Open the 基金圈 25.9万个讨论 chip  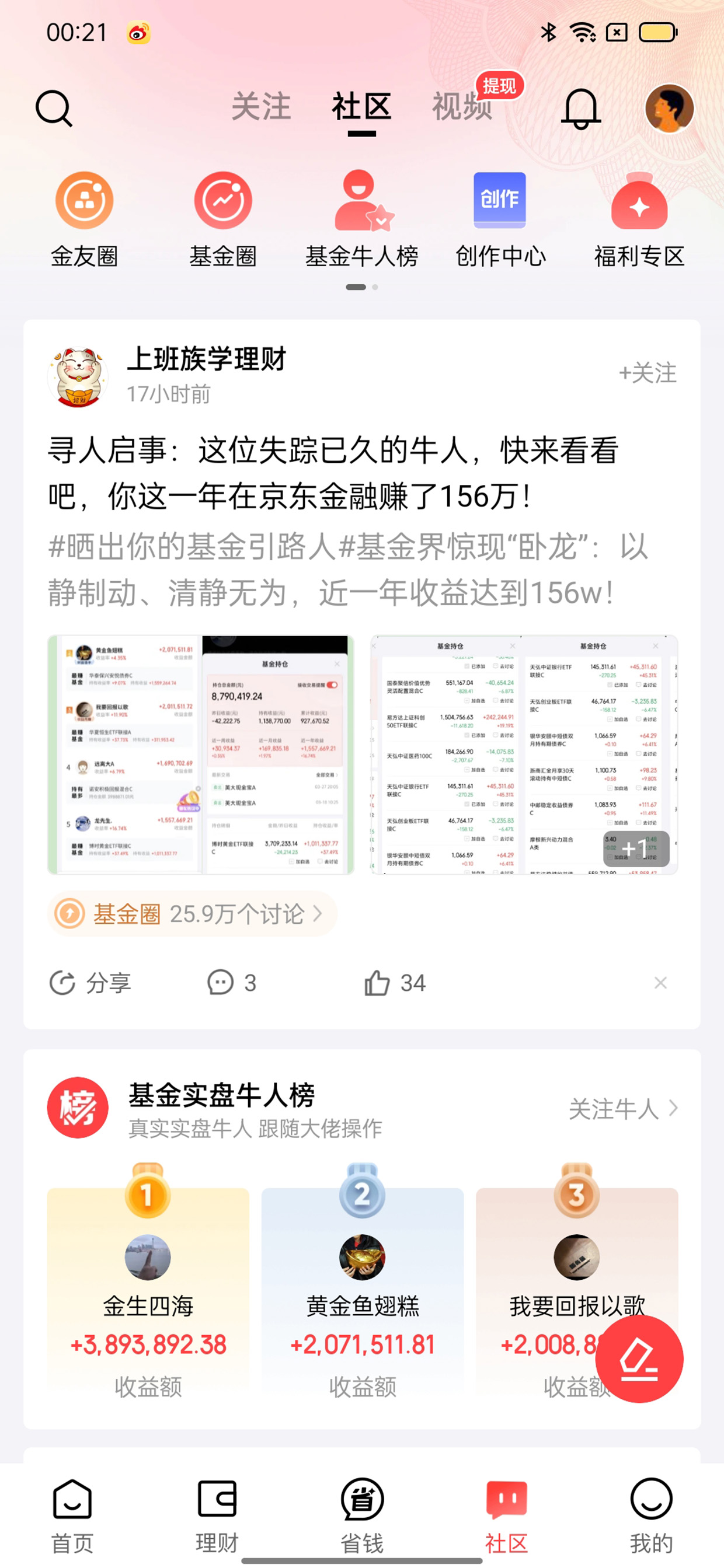coord(192,914)
